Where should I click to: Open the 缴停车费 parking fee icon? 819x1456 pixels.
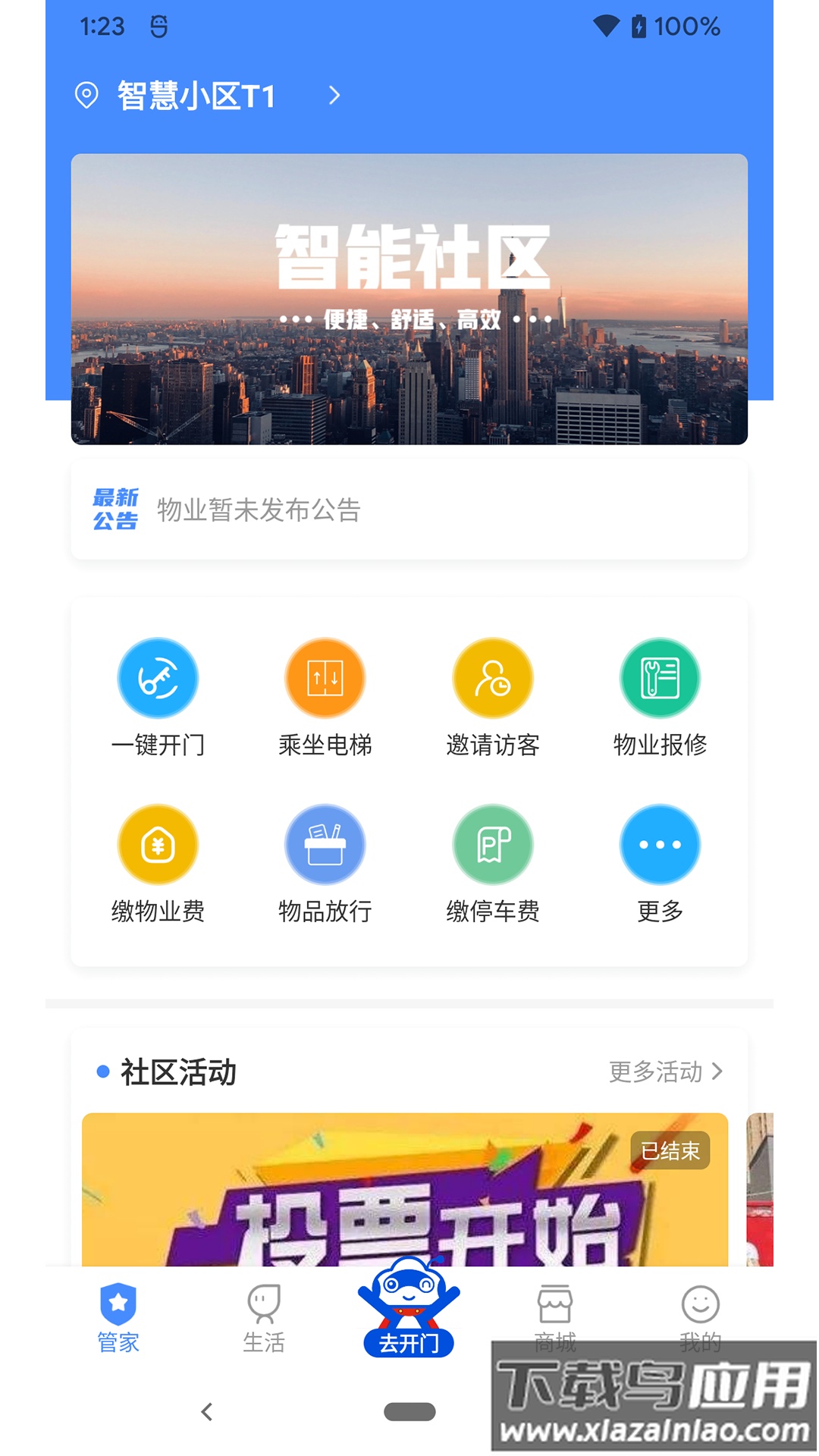pos(491,844)
